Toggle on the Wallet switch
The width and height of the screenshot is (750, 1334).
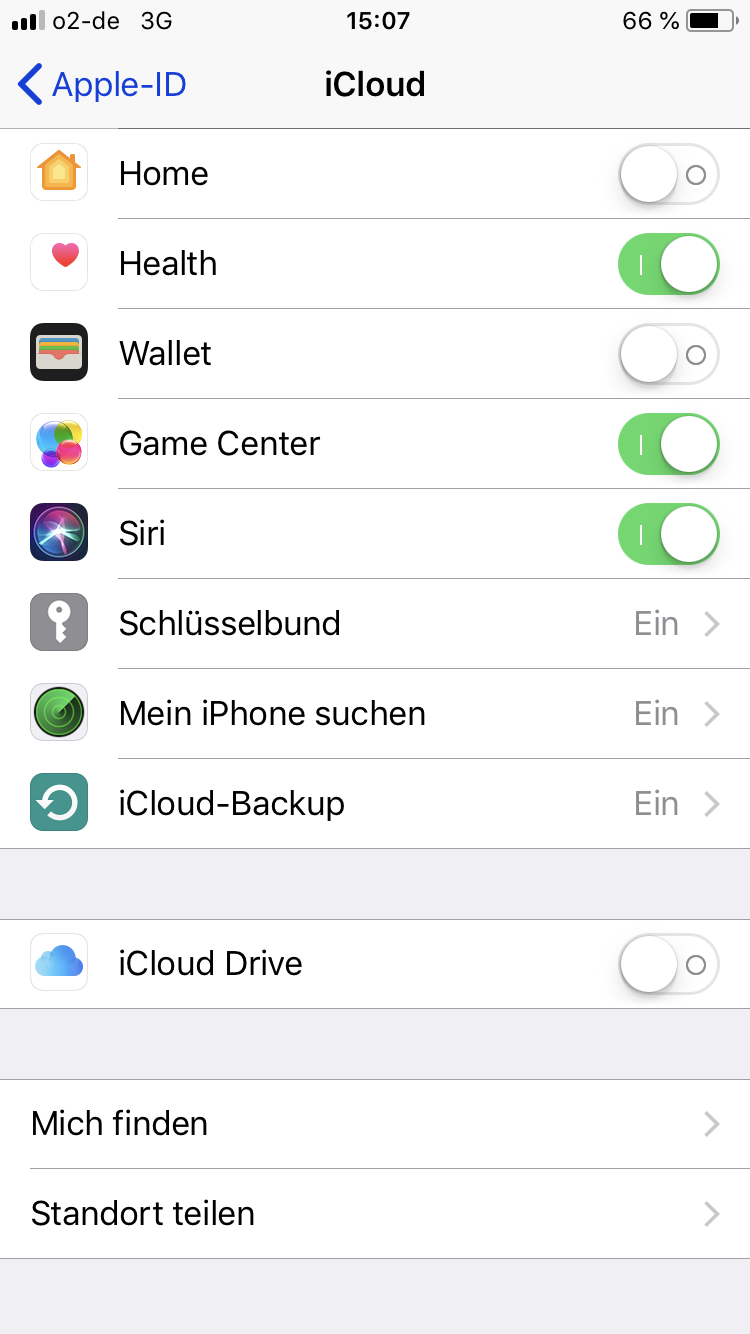click(668, 354)
